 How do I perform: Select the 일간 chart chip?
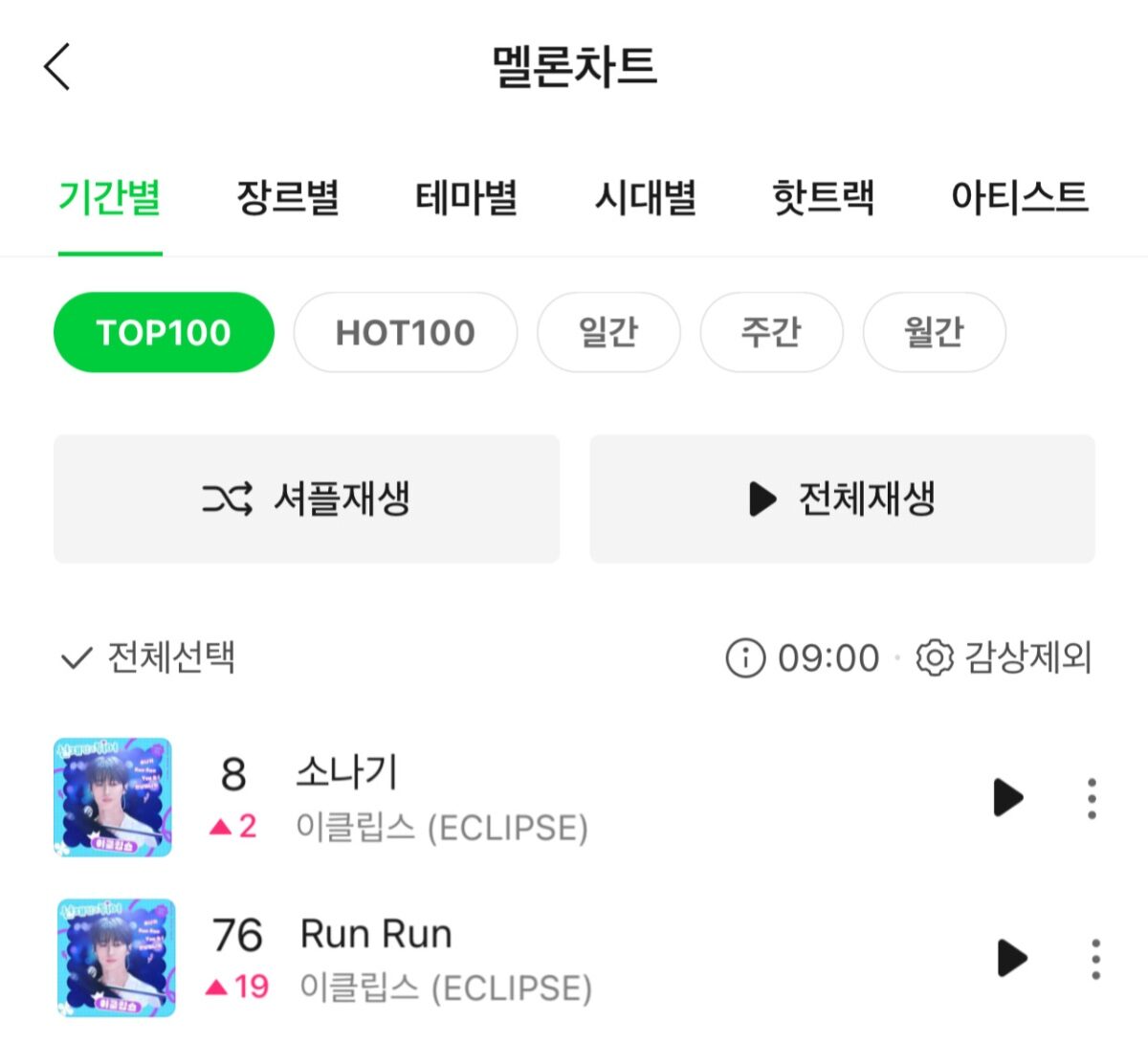click(x=608, y=332)
